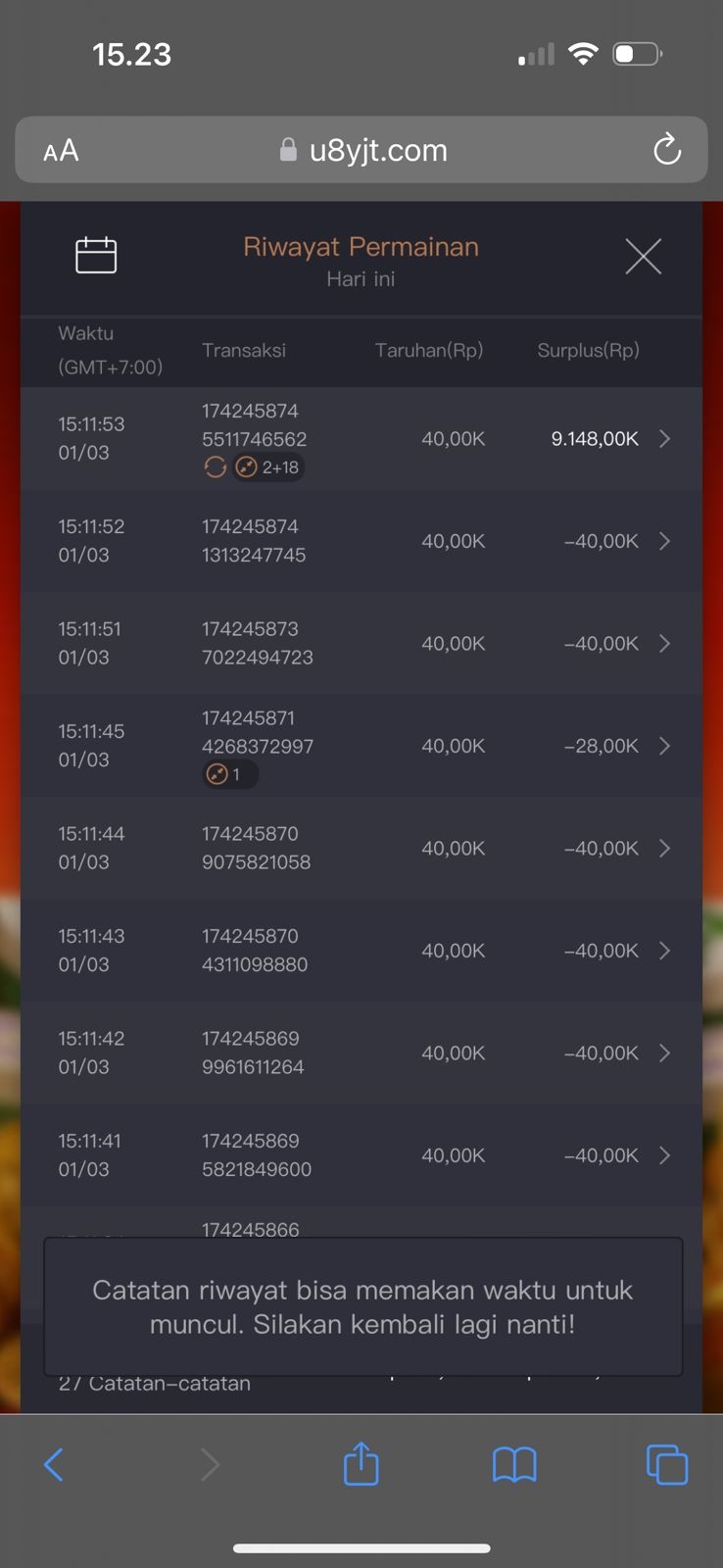Open the 15:11:45 record with surplus −28,00K
Viewport: 723px width, 1568px height.
[x=663, y=746]
